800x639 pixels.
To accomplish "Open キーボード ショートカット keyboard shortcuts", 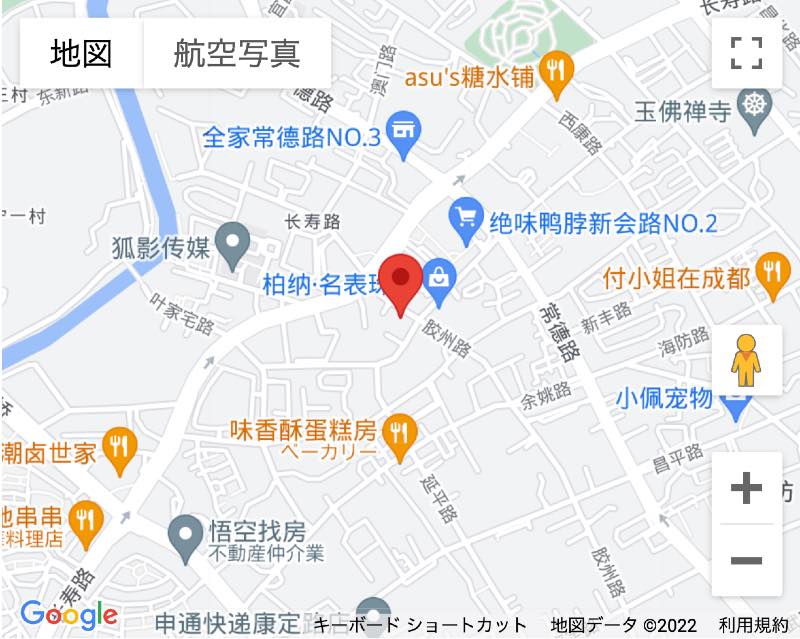I will point(420,626).
